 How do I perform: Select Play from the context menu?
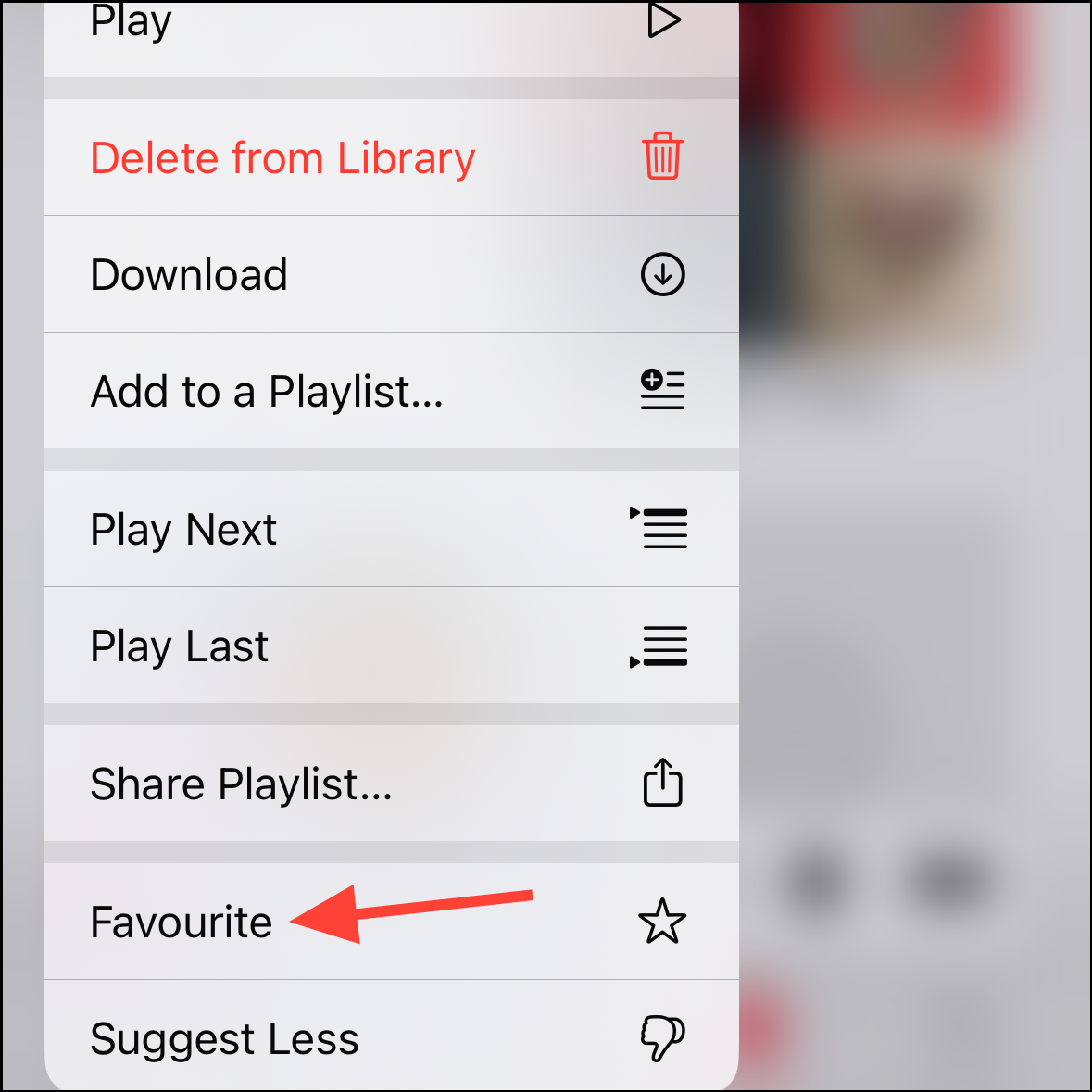pos(389,28)
